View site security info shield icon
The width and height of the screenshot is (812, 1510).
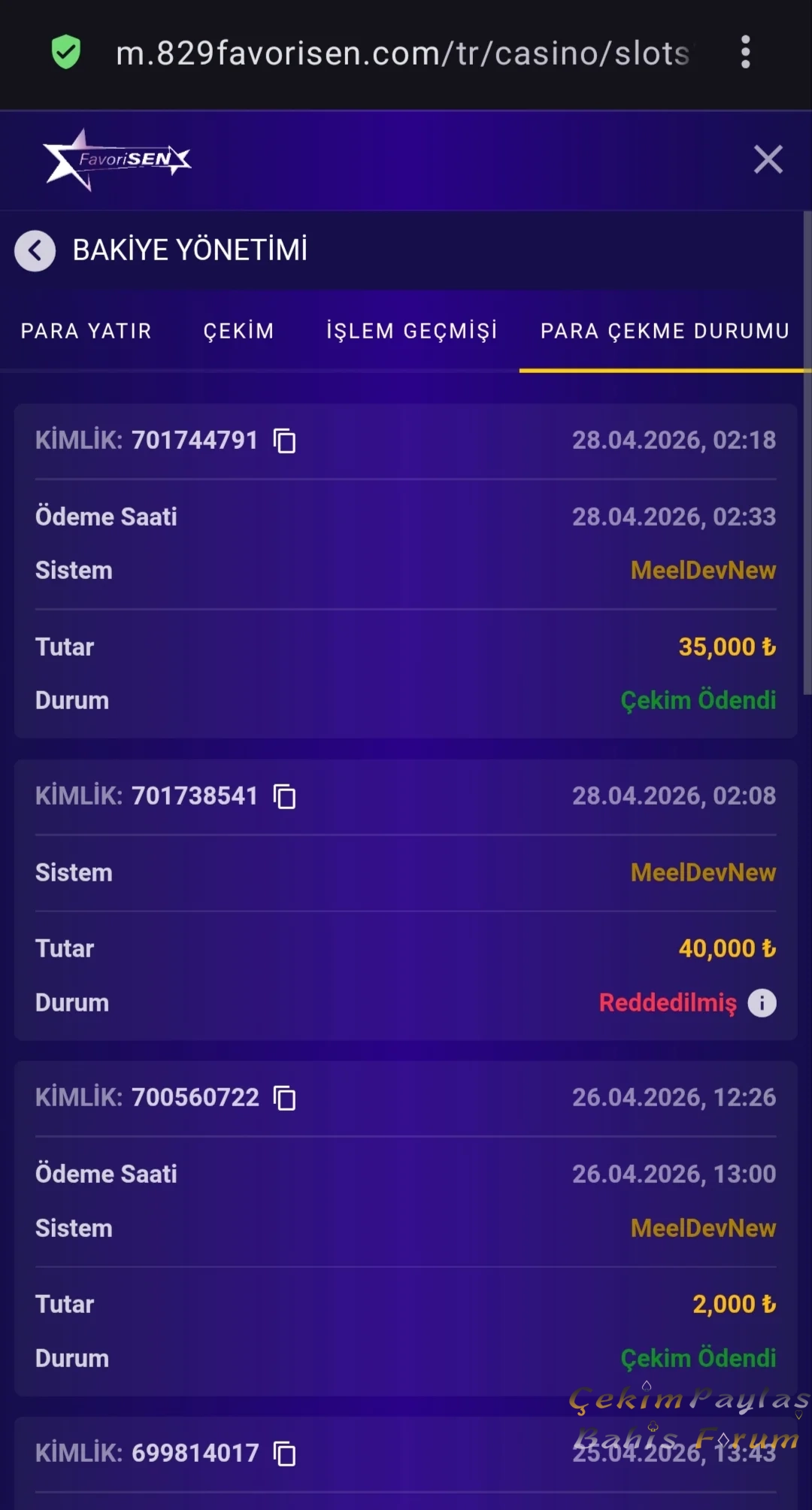coord(66,53)
